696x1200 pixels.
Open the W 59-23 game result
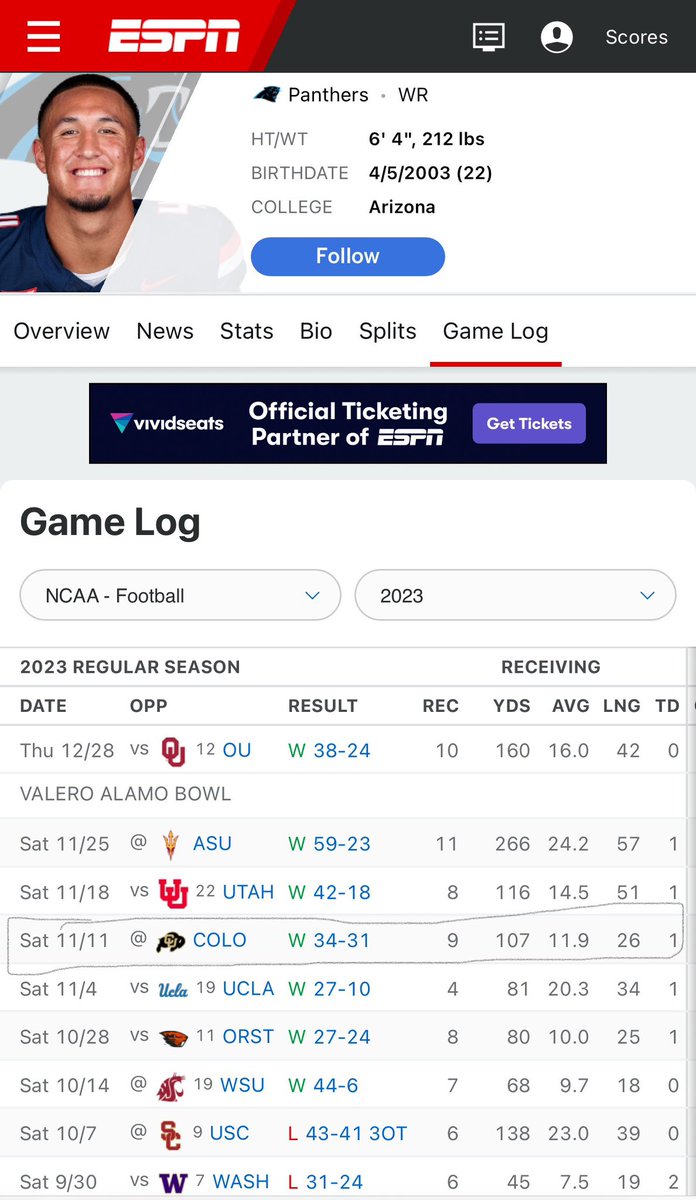click(x=329, y=844)
